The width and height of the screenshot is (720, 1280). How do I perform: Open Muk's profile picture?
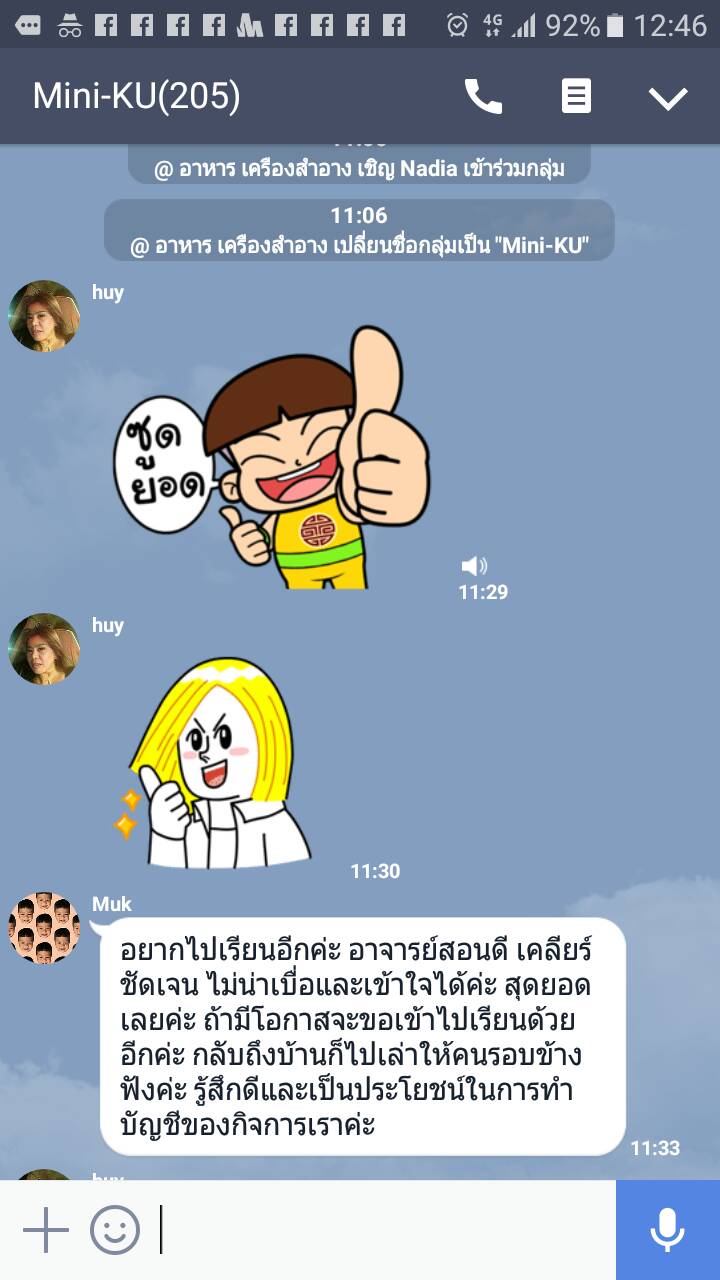pos(44,928)
